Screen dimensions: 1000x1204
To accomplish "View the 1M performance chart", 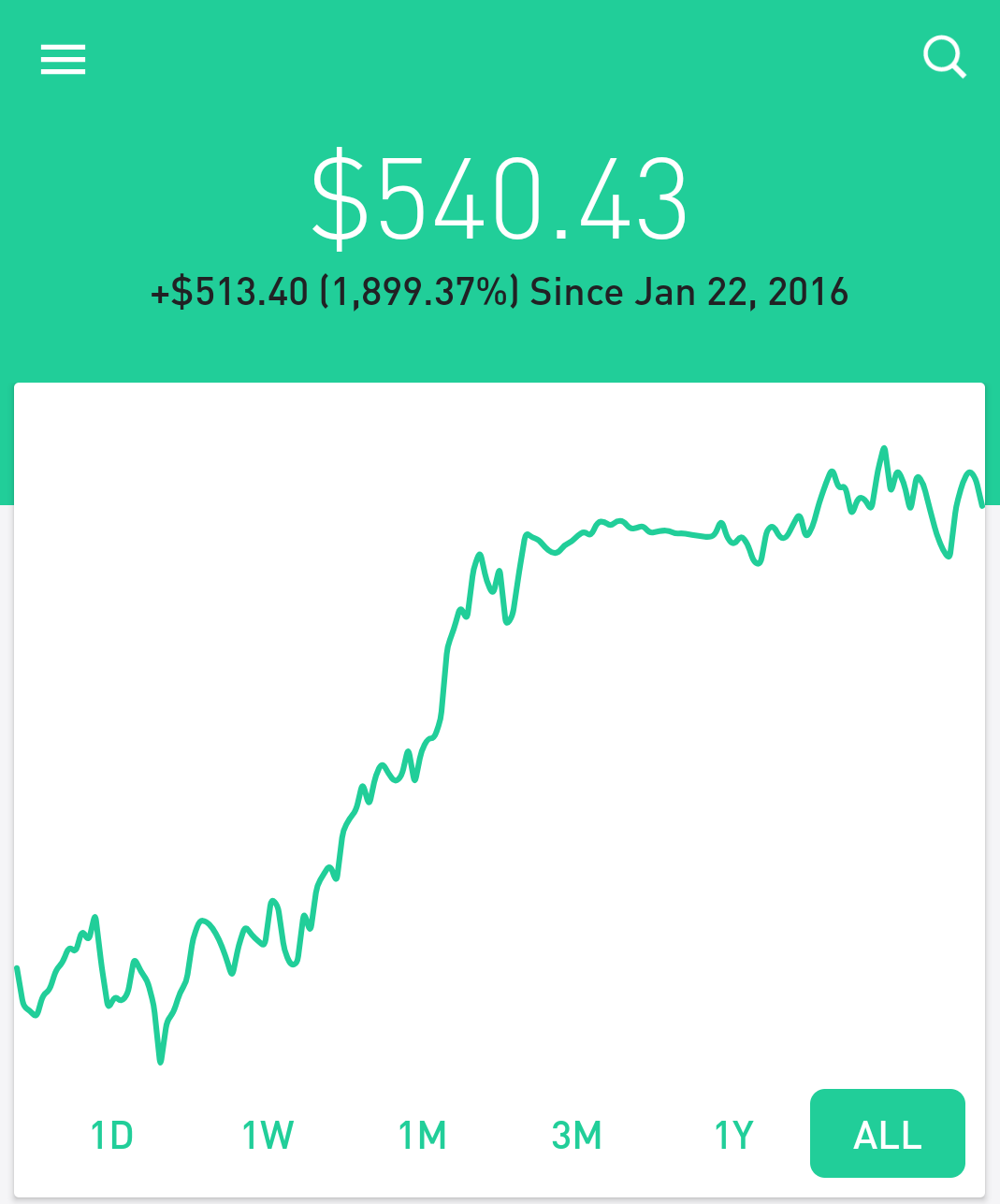I will point(422,1134).
